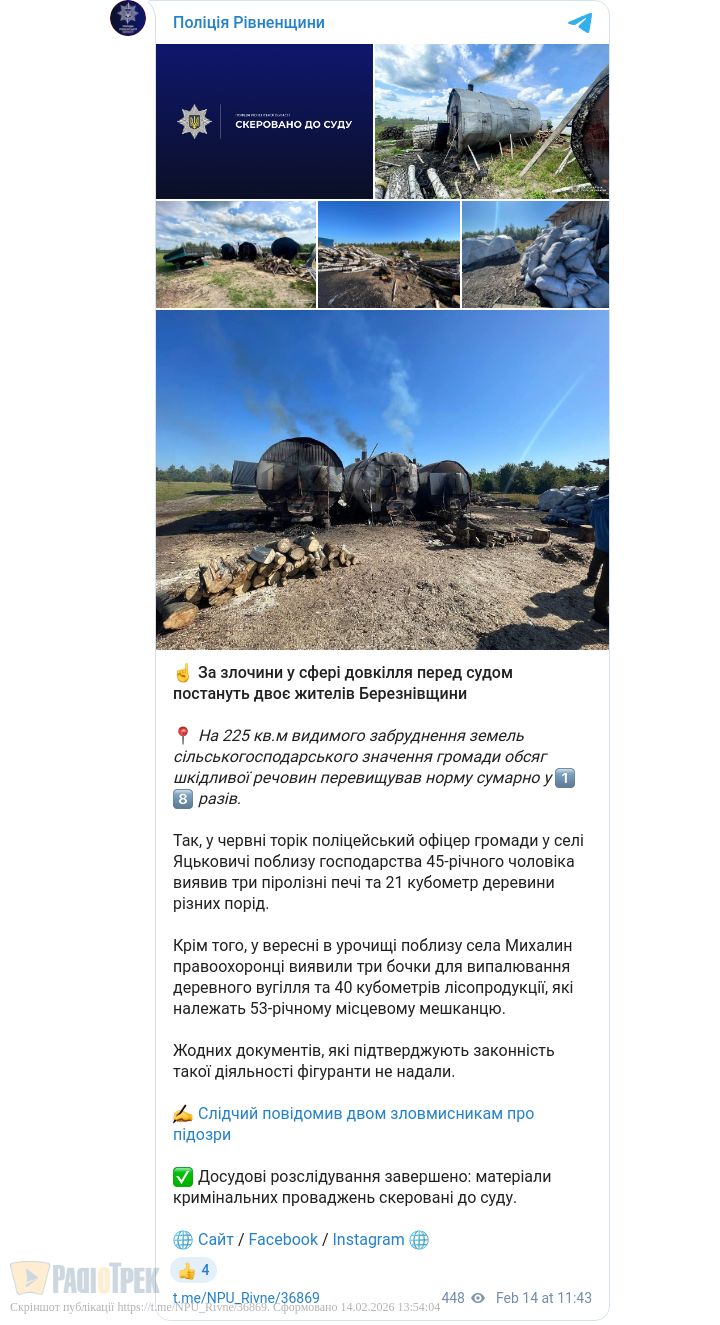Open the t.me/NPU_Rivne/36869 post link

click(246, 1298)
